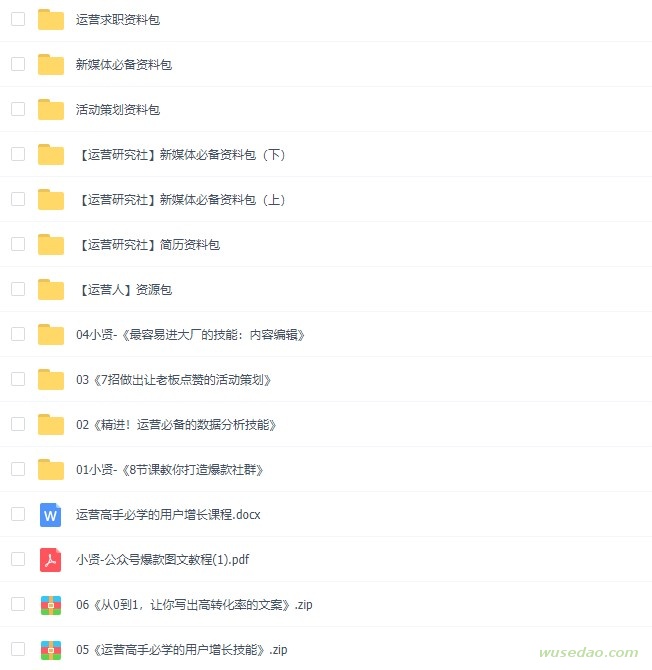Open the 活动策划资料包 folder
This screenshot has height=670, width=652.
pos(117,109)
